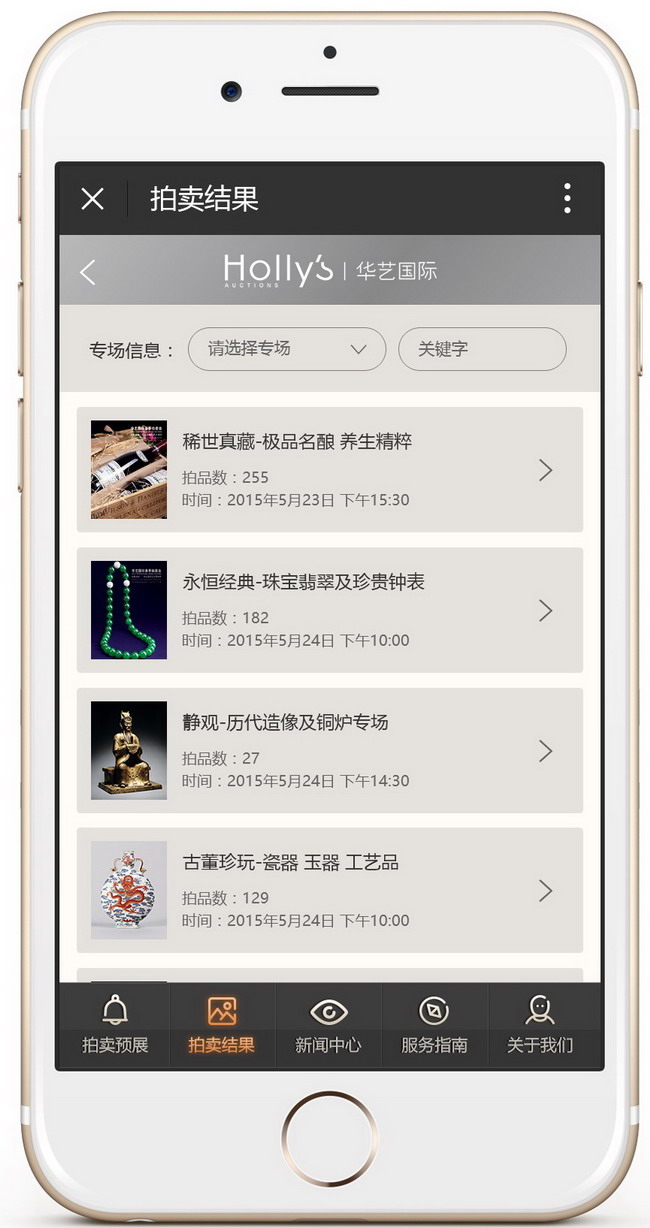Tap the 拍卖结果 tab

[x=222, y=1026]
